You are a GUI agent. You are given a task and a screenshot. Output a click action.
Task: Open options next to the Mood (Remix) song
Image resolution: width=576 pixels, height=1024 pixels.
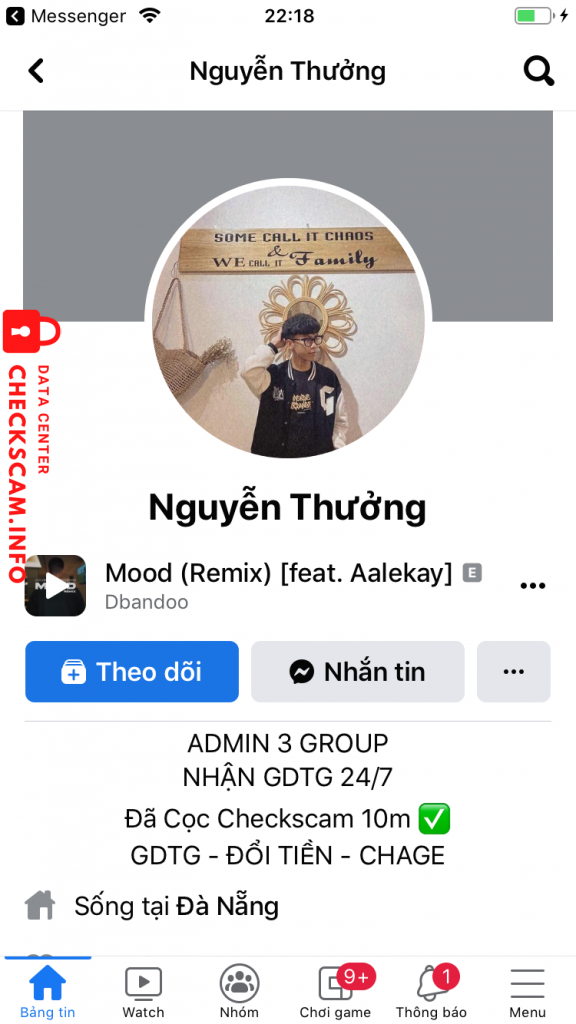[532, 586]
